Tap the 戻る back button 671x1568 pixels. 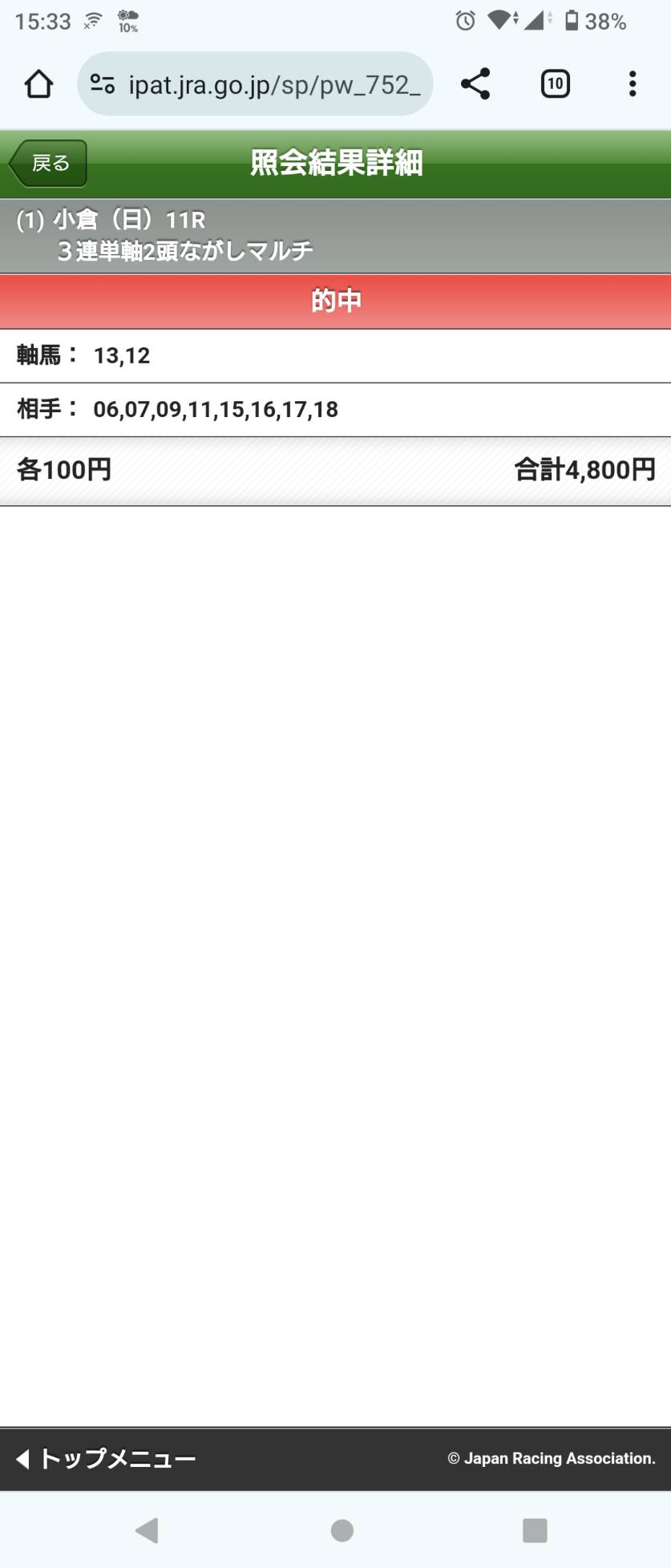[48, 164]
